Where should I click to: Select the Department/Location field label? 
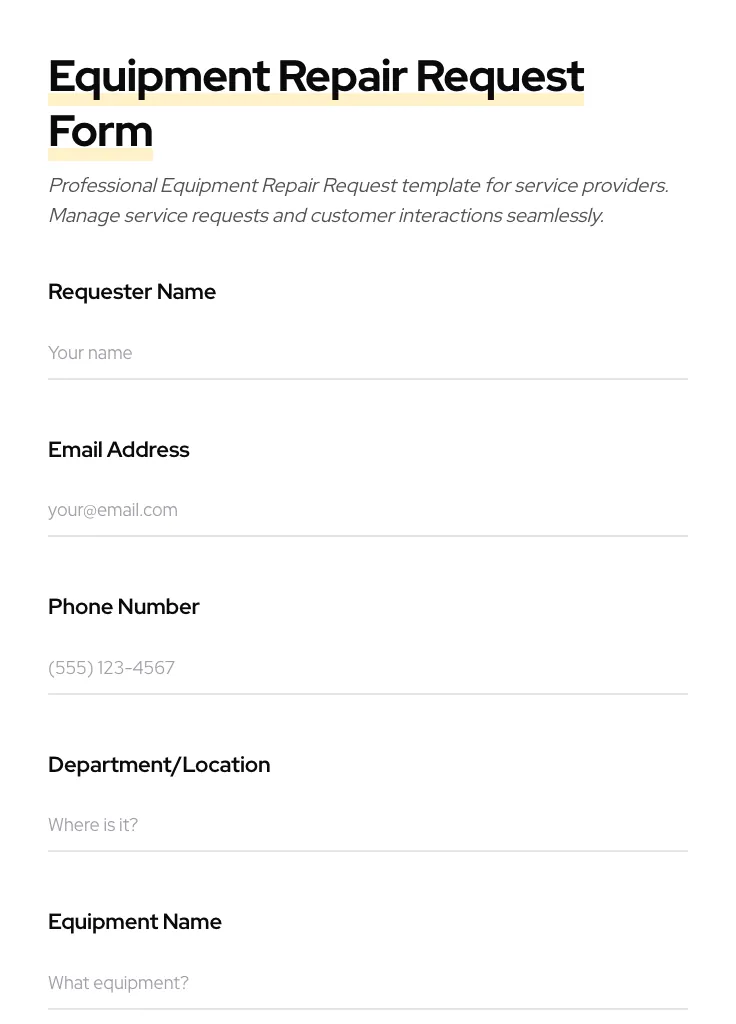point(159,765)
